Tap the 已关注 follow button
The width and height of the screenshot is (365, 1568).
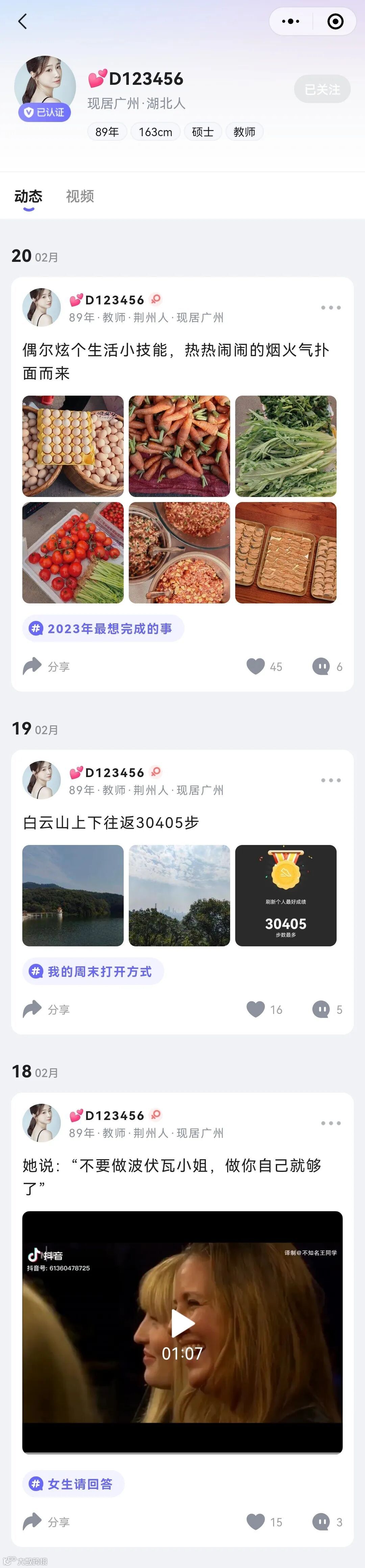point(322,90)
